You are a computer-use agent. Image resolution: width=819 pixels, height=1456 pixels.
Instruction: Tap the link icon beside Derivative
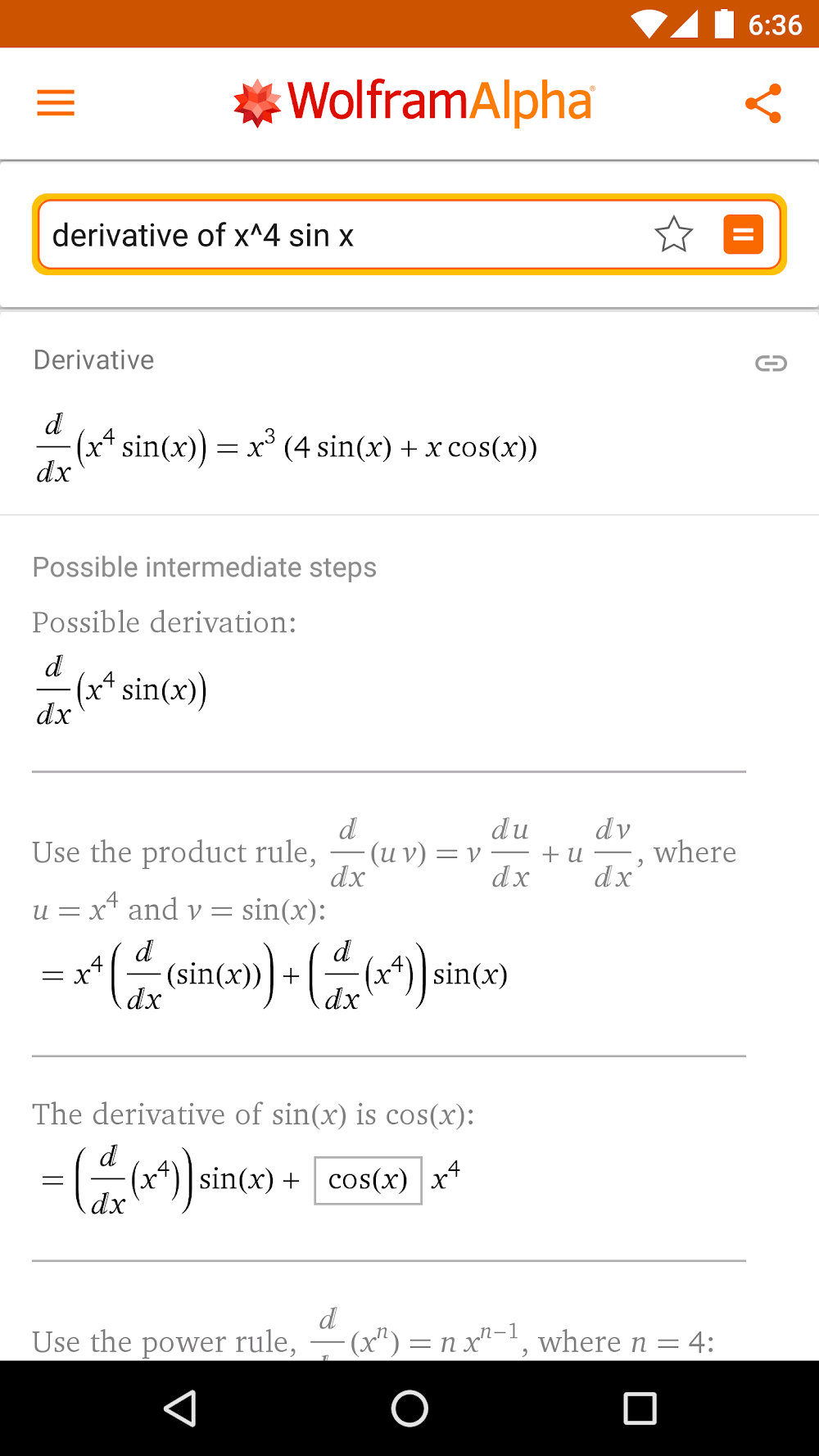771,363
